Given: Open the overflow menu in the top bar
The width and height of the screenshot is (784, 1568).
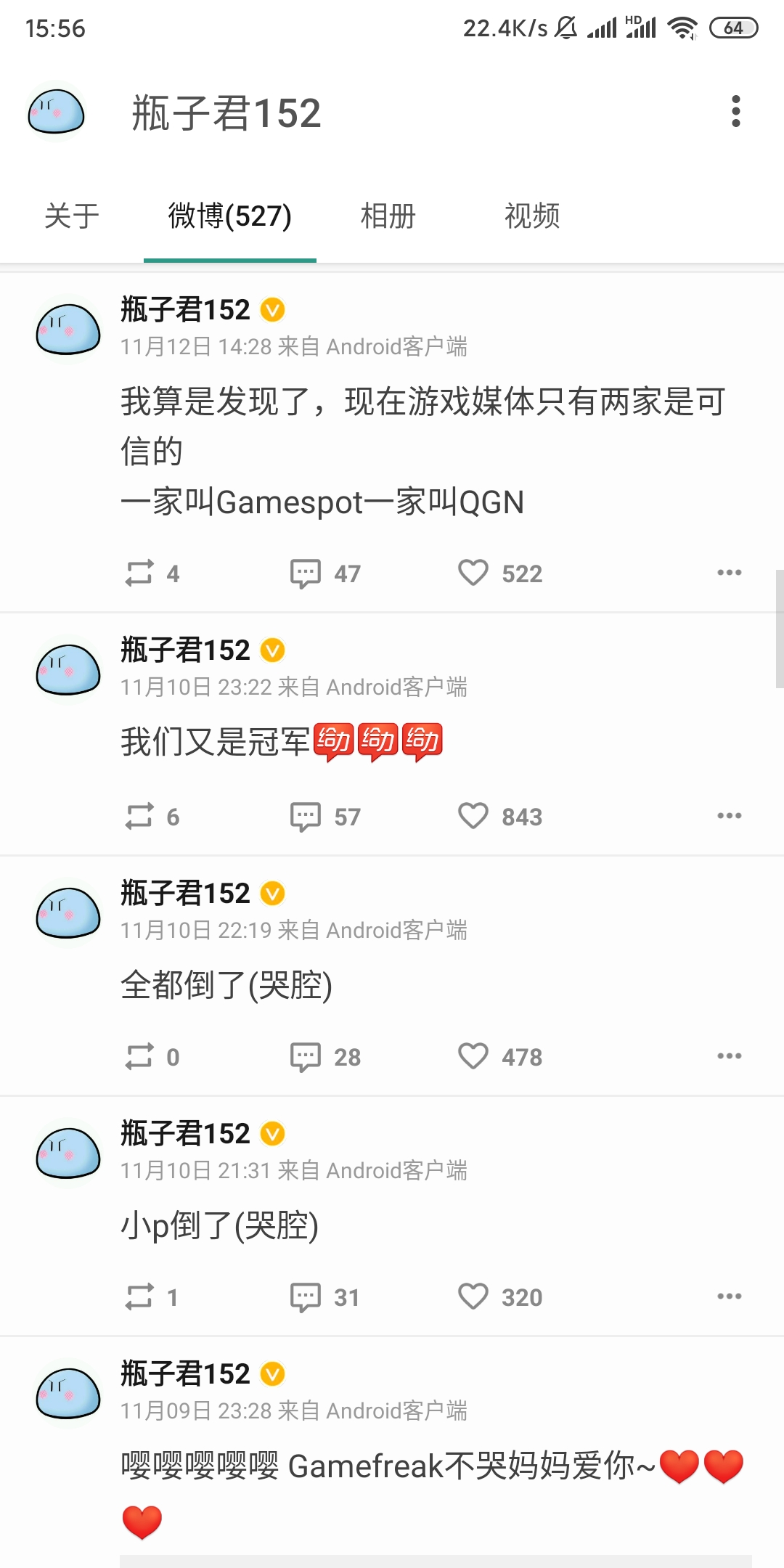Looking at the screenshot, I should (735, 112).
